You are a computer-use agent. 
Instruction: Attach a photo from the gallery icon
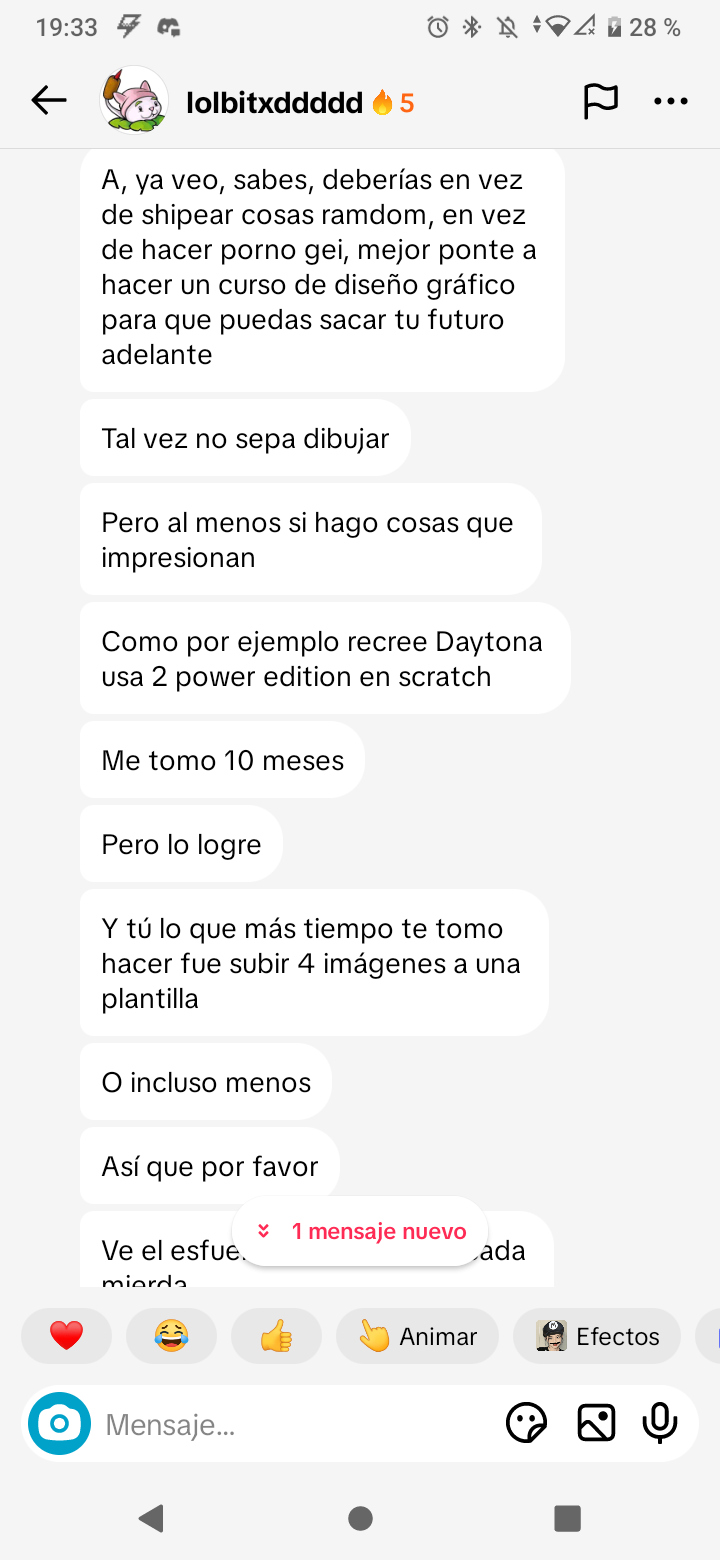pyautogui.click(x=596, y=1423)
